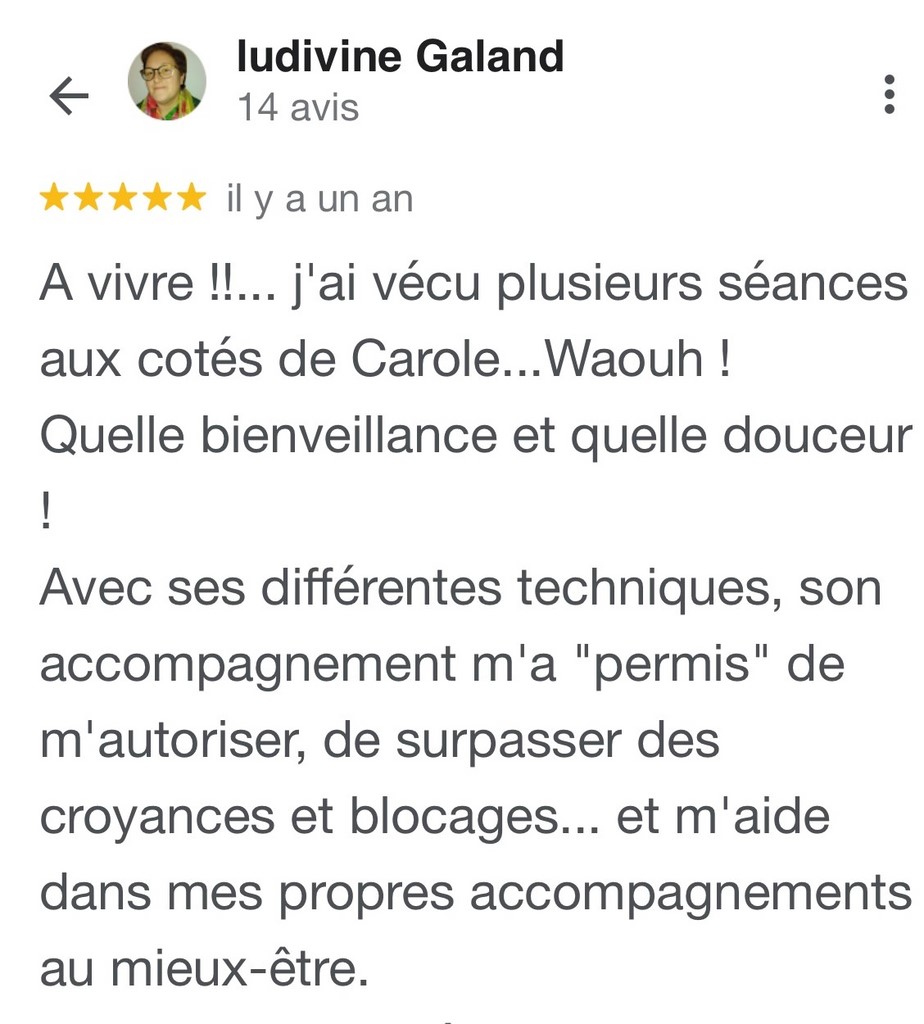Open ludivine Galand's profile picture
Viewport: 924px width, 1024px height.
coord(166,82)
